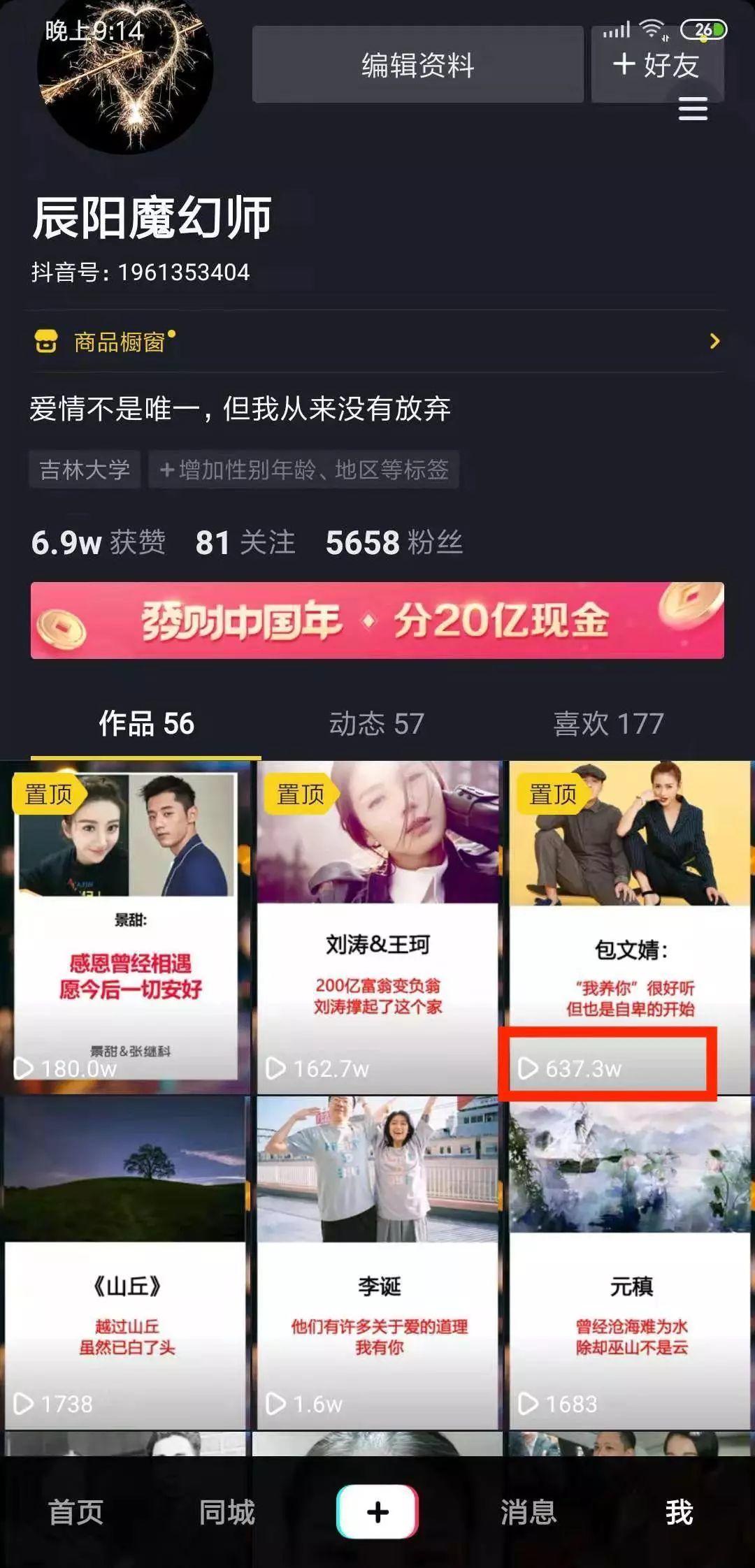
Task: Play the 包文婧 video with 637.3w views
Action: [629, 927]
